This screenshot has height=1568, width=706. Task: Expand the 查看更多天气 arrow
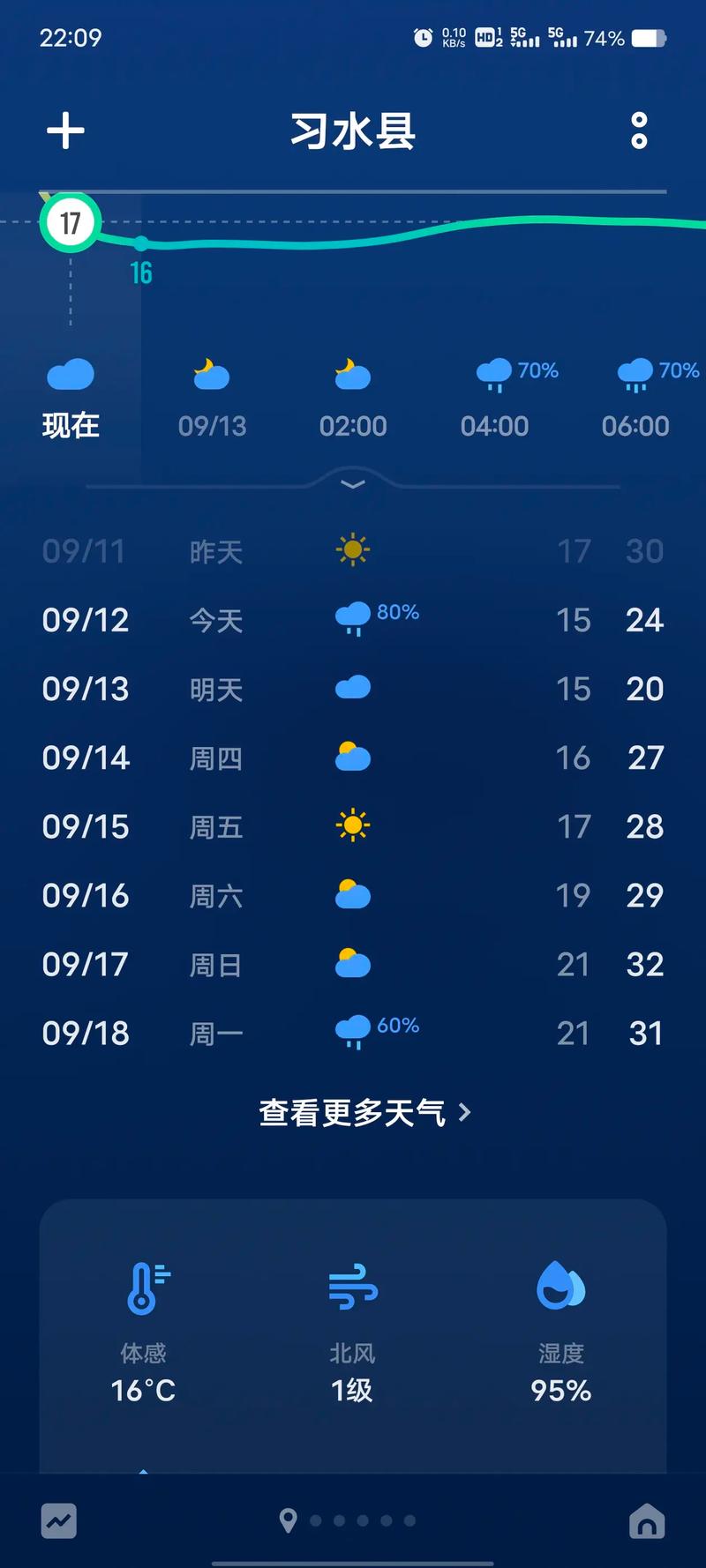[465, 1113]
